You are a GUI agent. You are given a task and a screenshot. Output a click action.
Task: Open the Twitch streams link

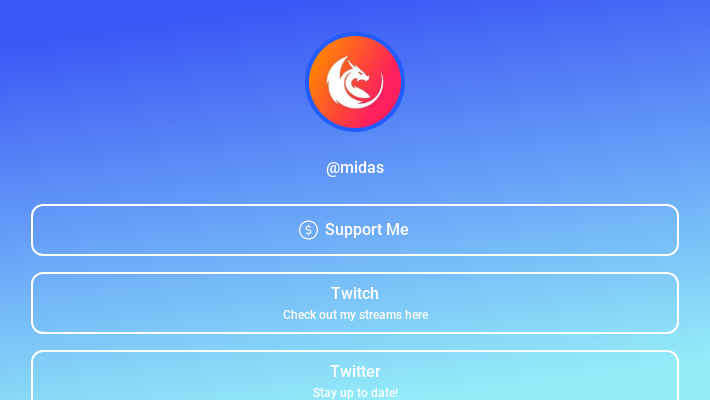355,303
